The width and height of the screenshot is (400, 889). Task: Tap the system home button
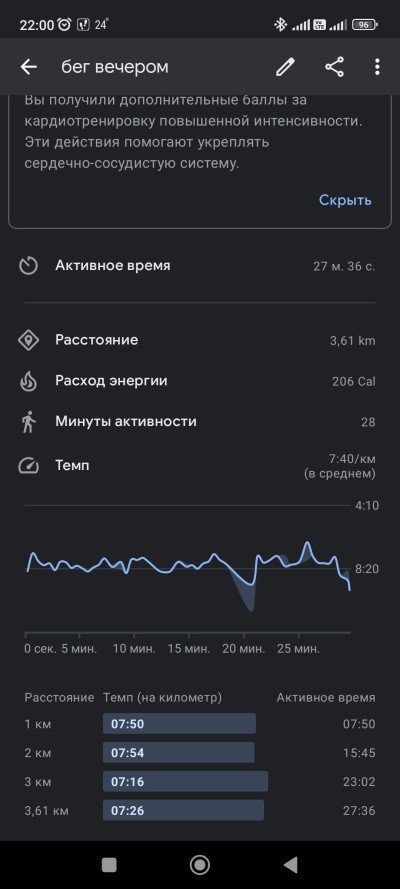coord(199,865)
